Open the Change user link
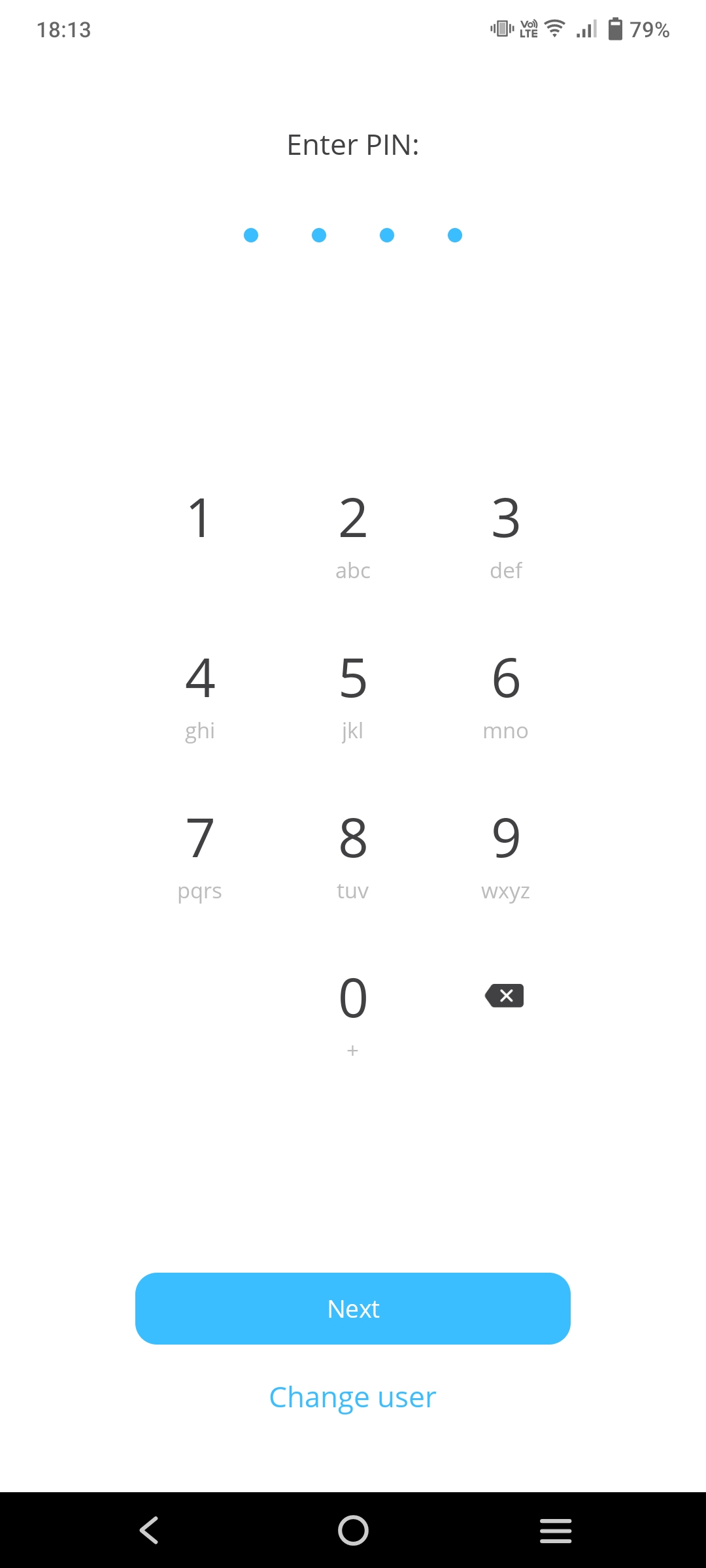 coord(353,1397)
